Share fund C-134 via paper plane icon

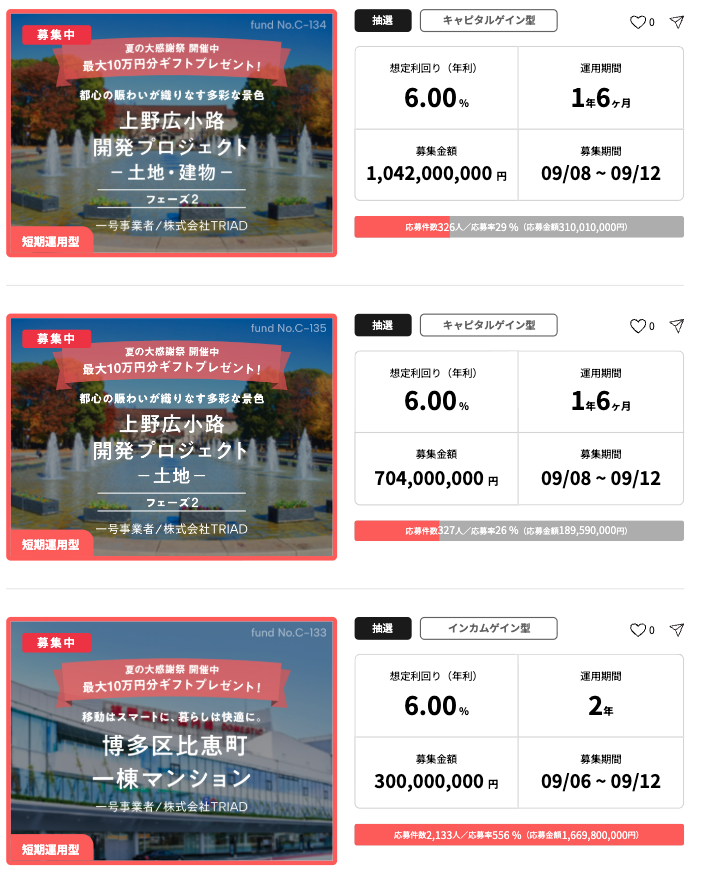click(677, 22)
